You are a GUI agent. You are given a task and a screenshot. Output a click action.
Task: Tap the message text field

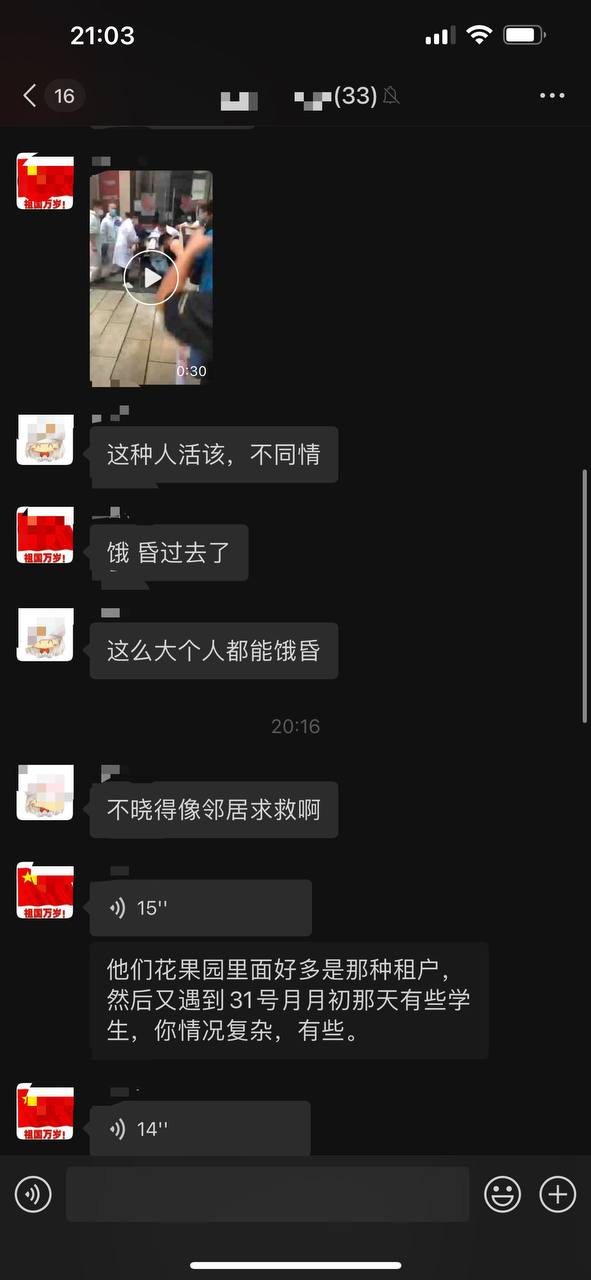pyautogui.click(x=268, y=1194)
